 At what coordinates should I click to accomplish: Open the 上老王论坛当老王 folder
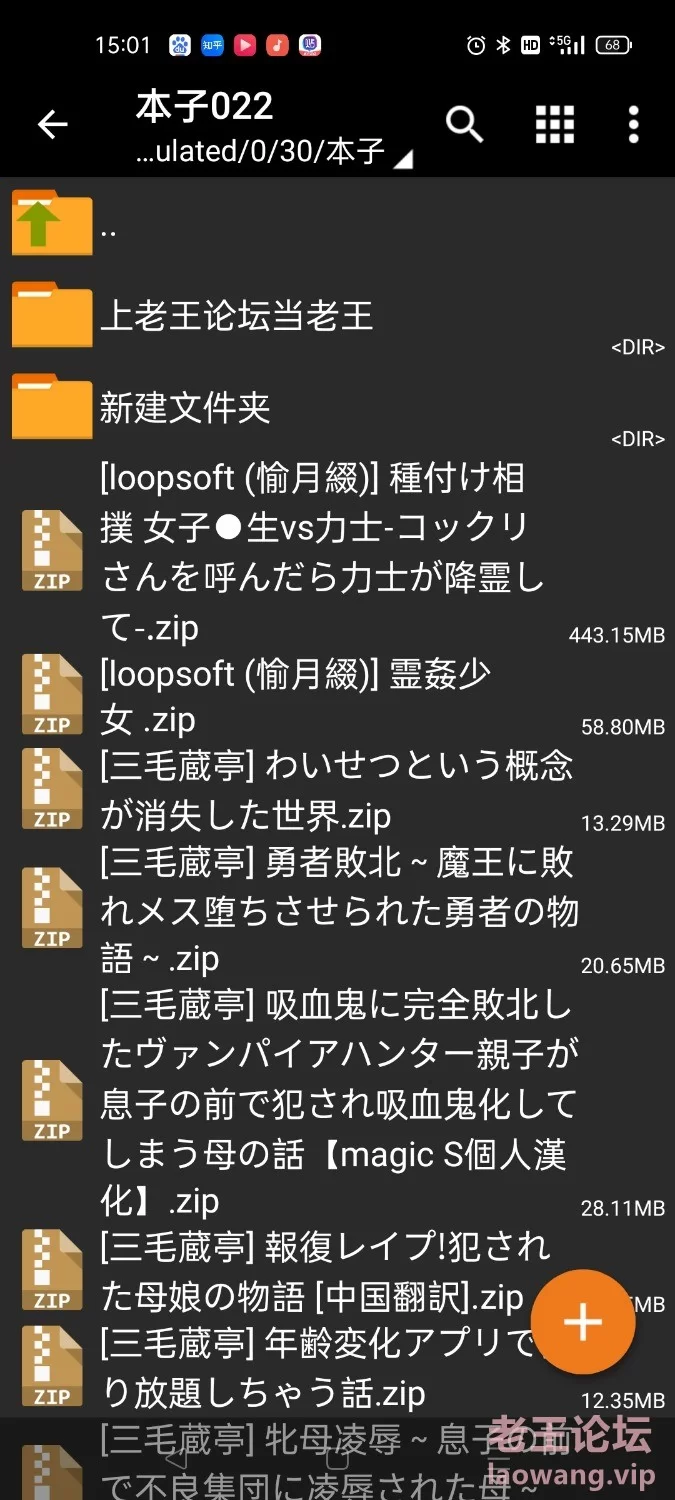[337, 316]
